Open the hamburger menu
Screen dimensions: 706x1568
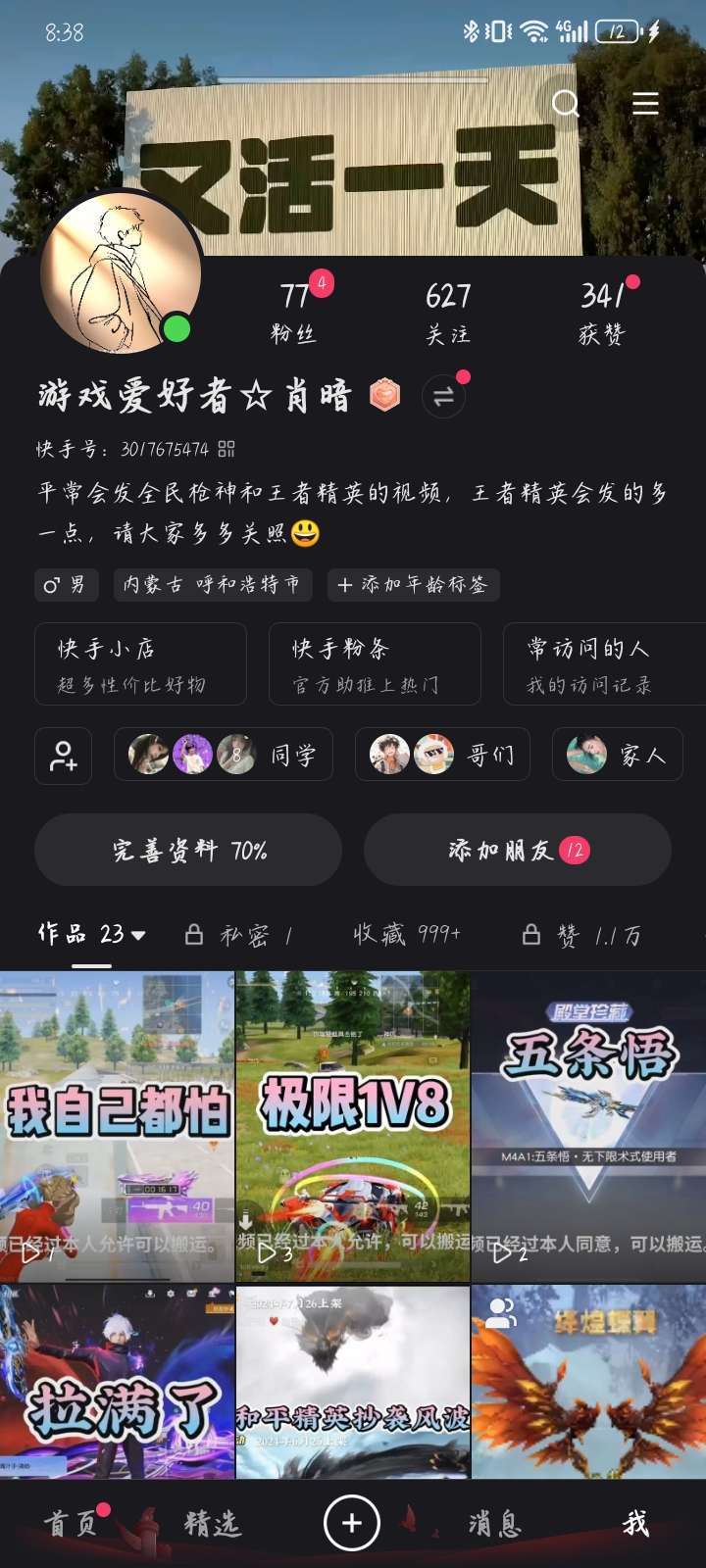coord(645,103)
